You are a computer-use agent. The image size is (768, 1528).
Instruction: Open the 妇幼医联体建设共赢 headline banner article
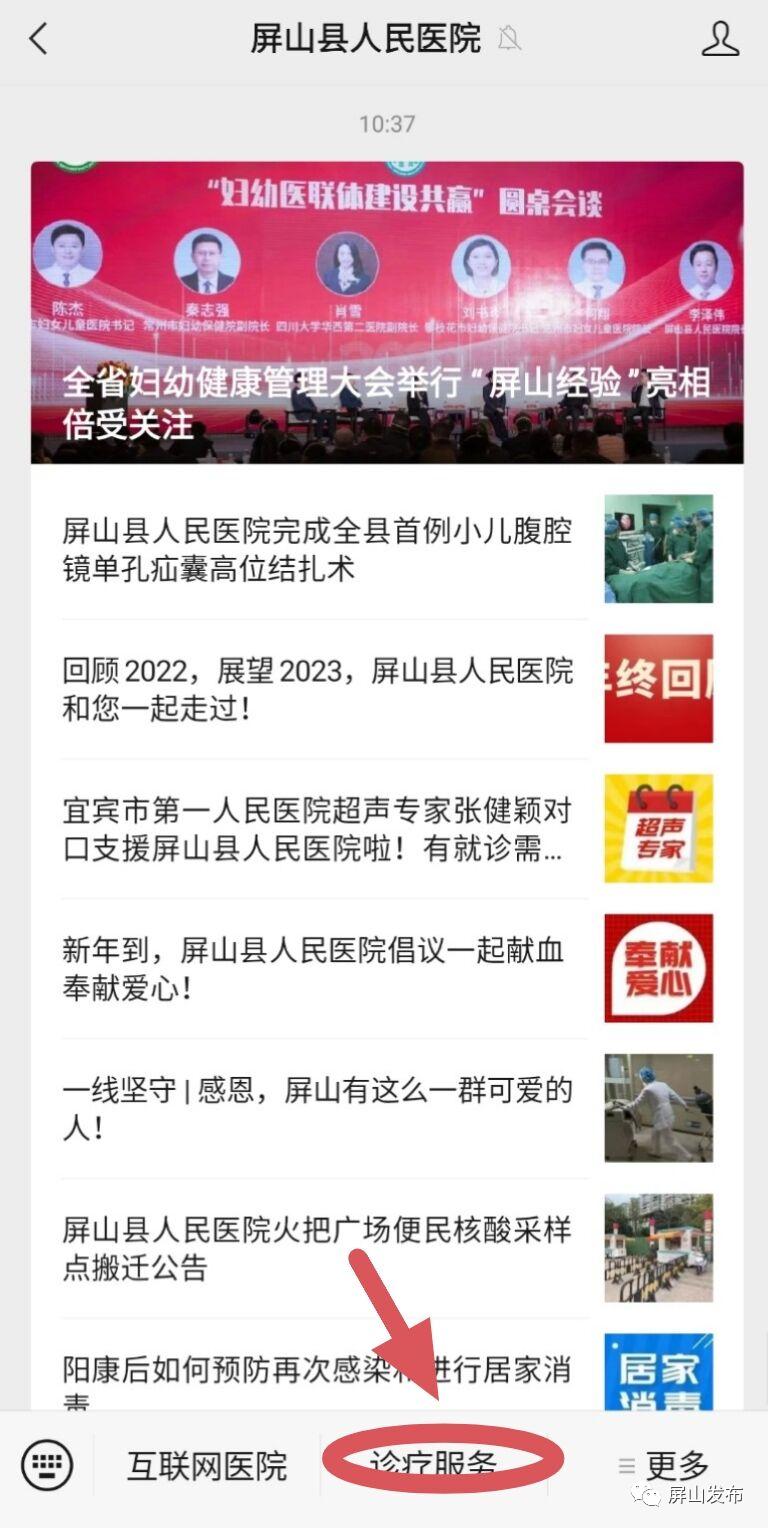pos(384,310)
